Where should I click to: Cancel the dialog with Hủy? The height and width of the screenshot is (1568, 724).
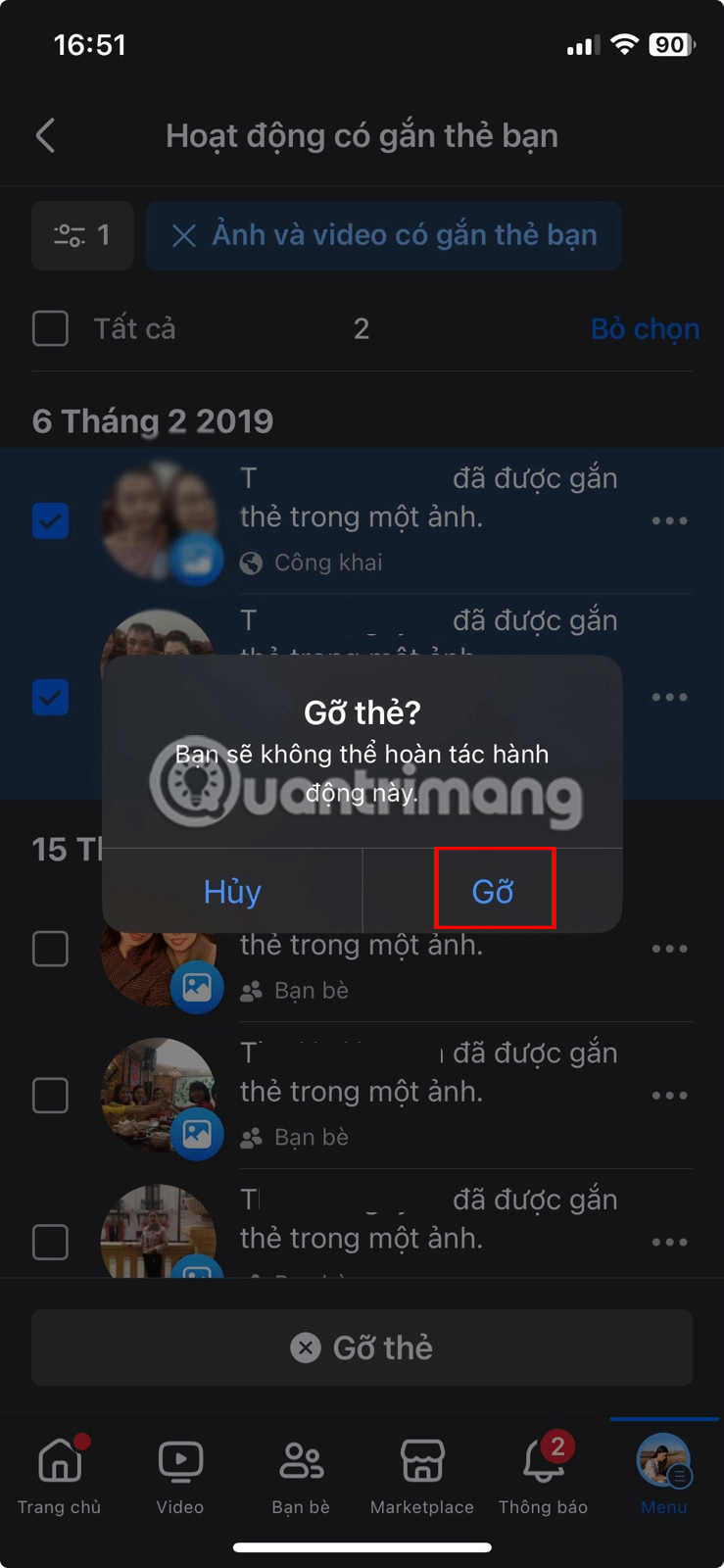pos(232,890)
